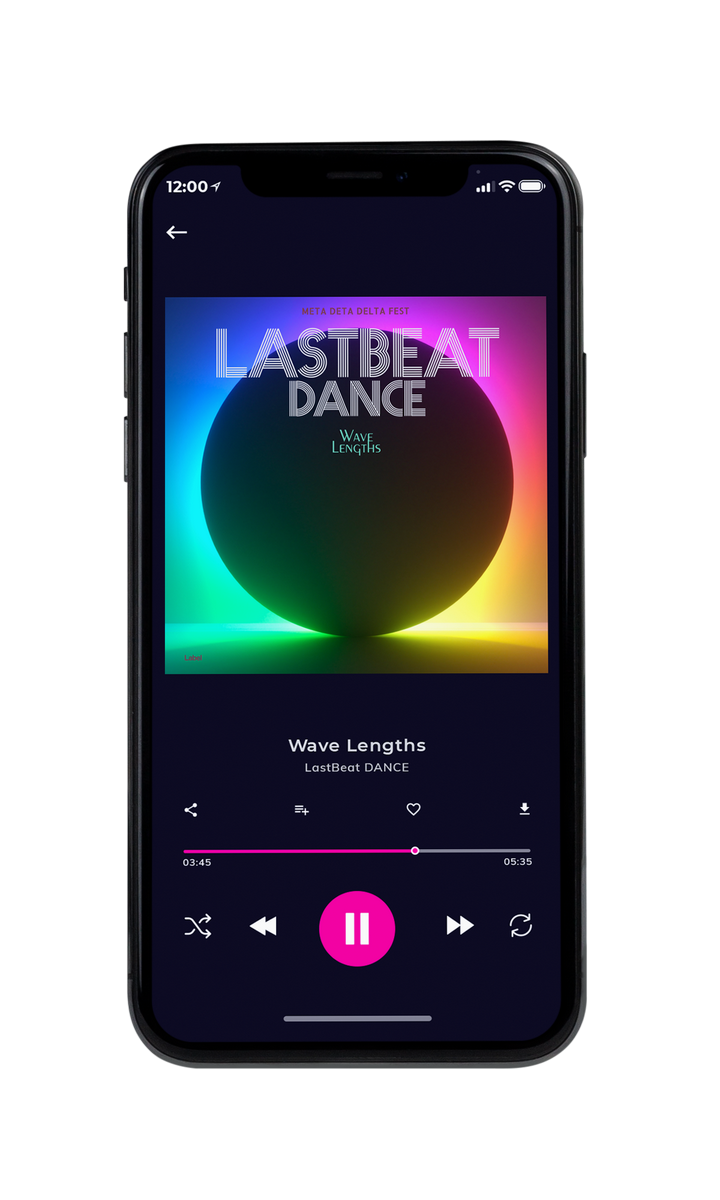Download the current track
720x1200 pixels.
coord(524,809)
